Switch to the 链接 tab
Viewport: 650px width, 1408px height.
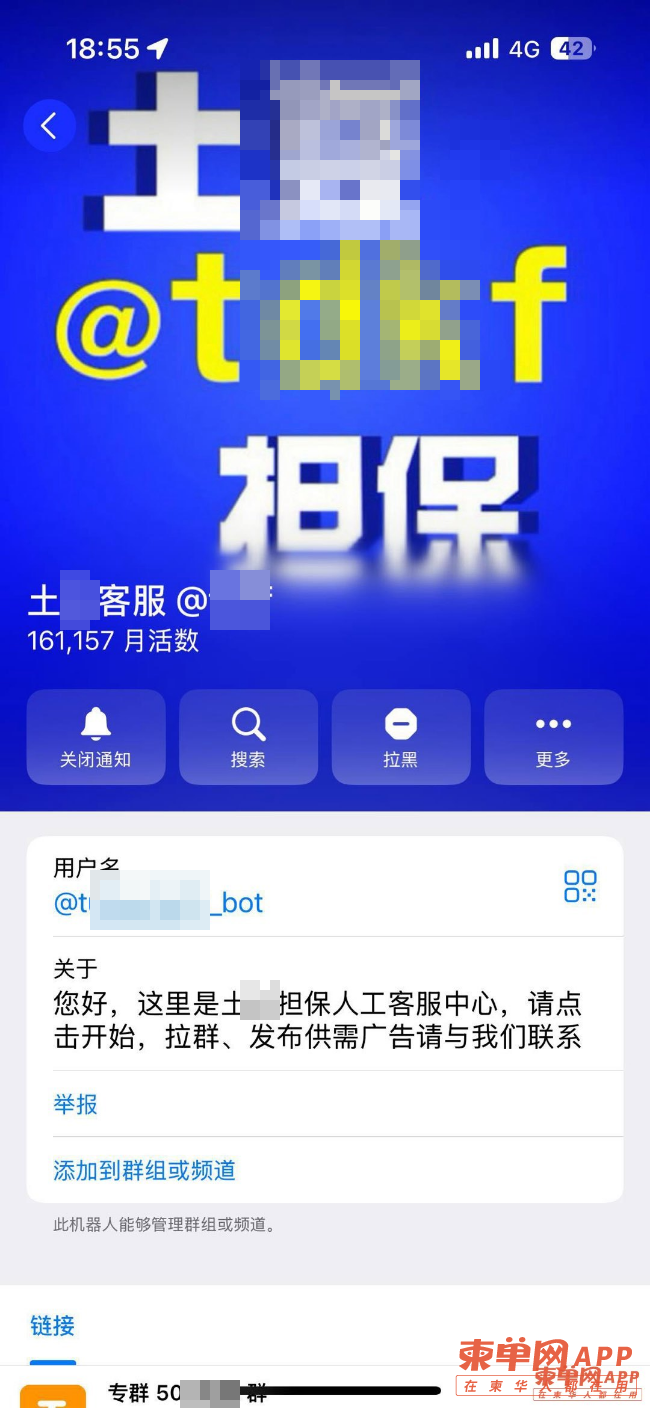point(53,1326)
